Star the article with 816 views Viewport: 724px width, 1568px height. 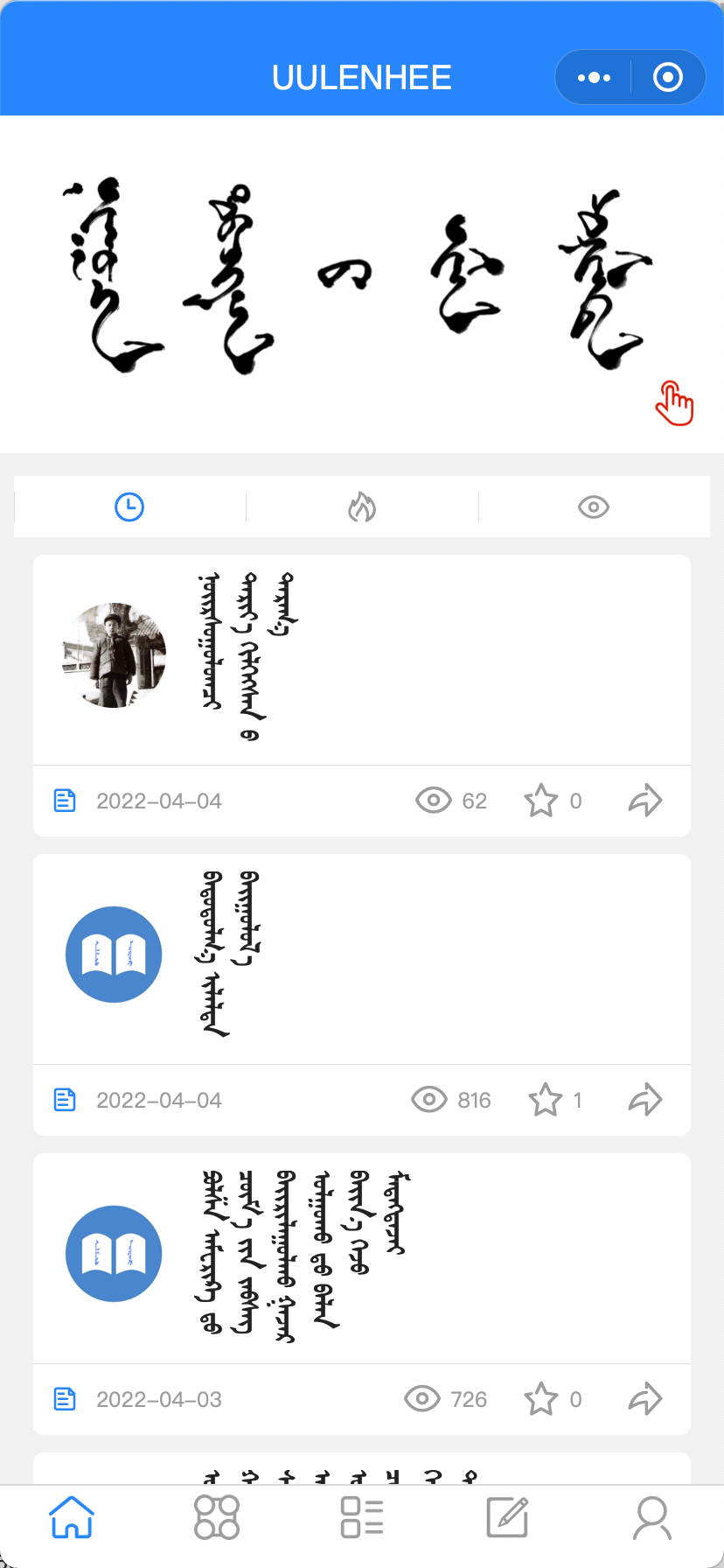[546, 1100]
